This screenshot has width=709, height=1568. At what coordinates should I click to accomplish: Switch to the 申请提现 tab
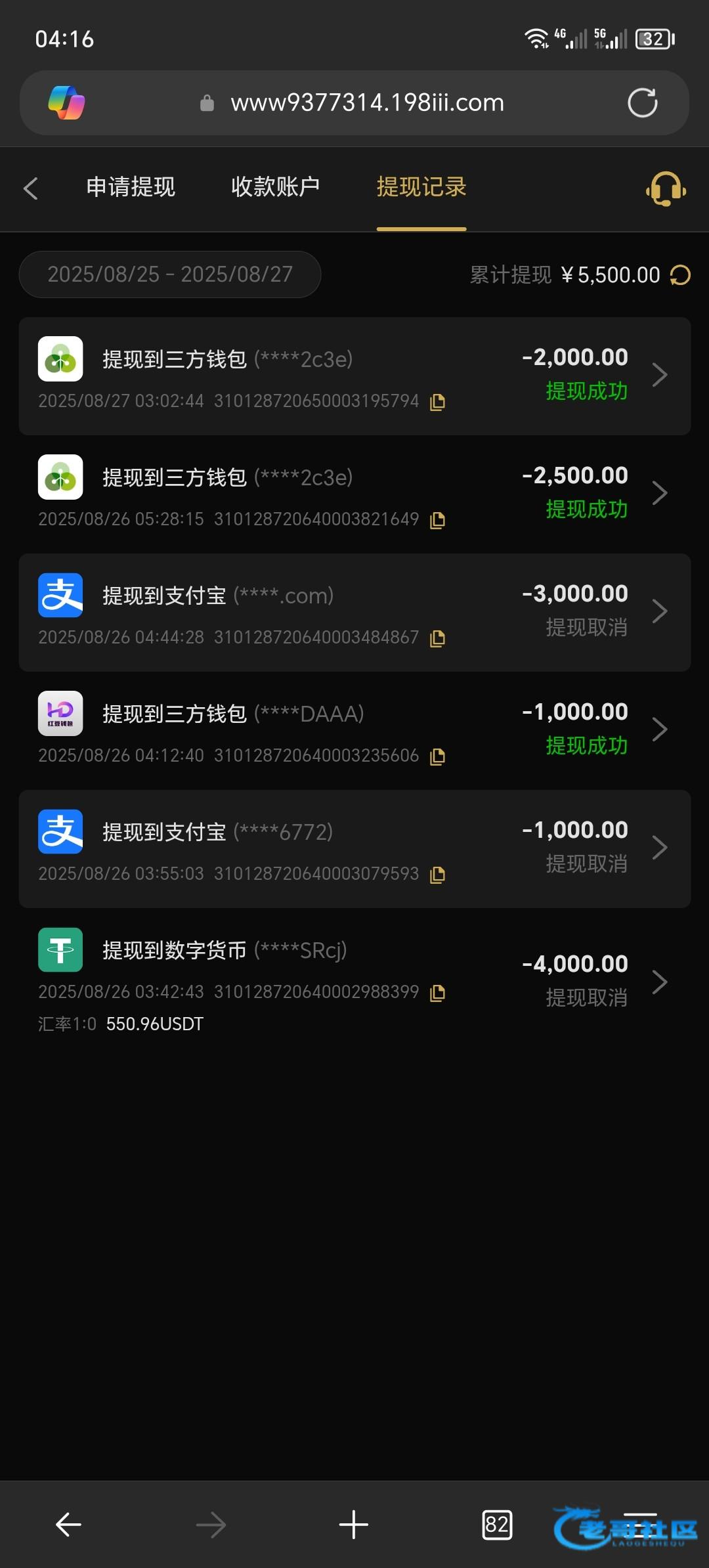[131, 187]
